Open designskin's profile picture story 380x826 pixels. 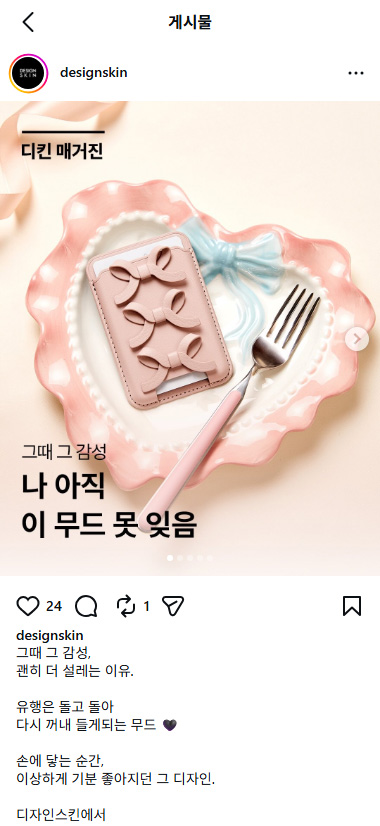[28, 73]
